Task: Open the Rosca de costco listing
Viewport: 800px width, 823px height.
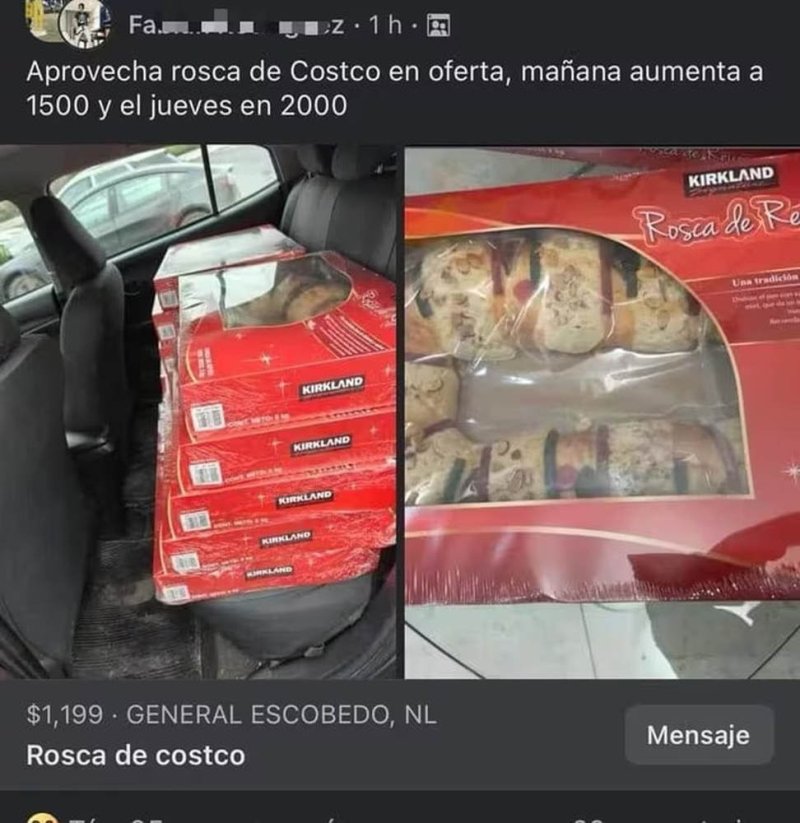Action: 135,754
